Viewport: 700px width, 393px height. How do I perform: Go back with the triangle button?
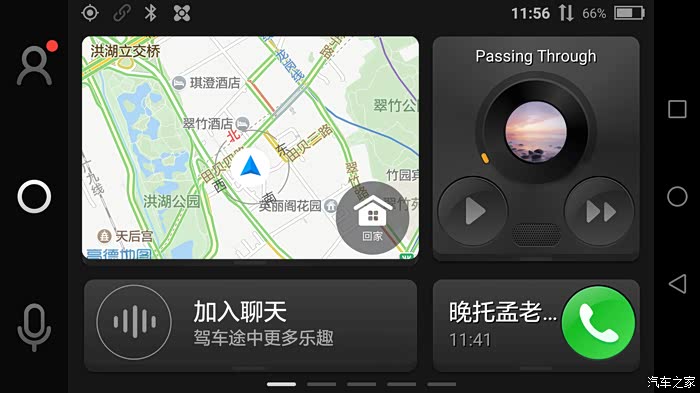point(677,284)
